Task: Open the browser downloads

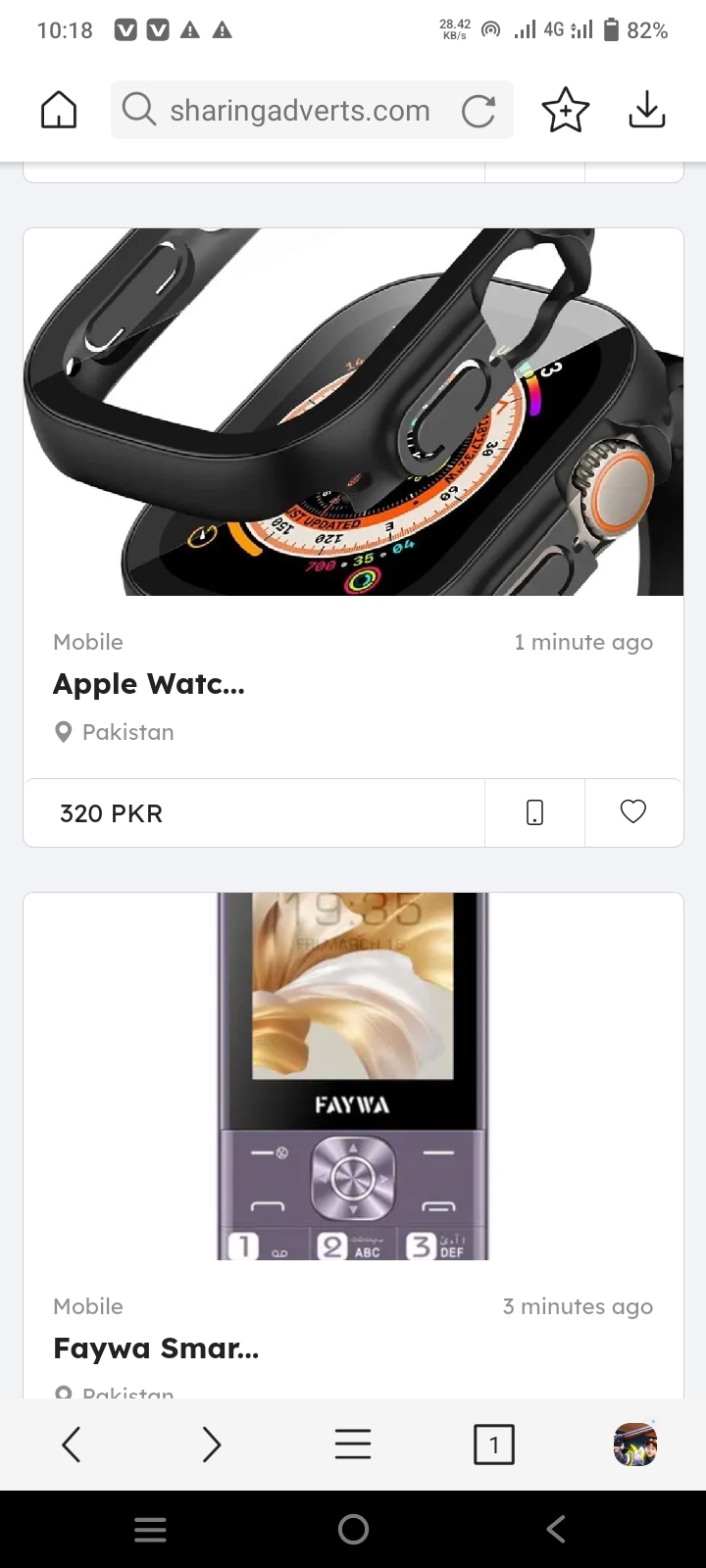Action: point(646,110)
